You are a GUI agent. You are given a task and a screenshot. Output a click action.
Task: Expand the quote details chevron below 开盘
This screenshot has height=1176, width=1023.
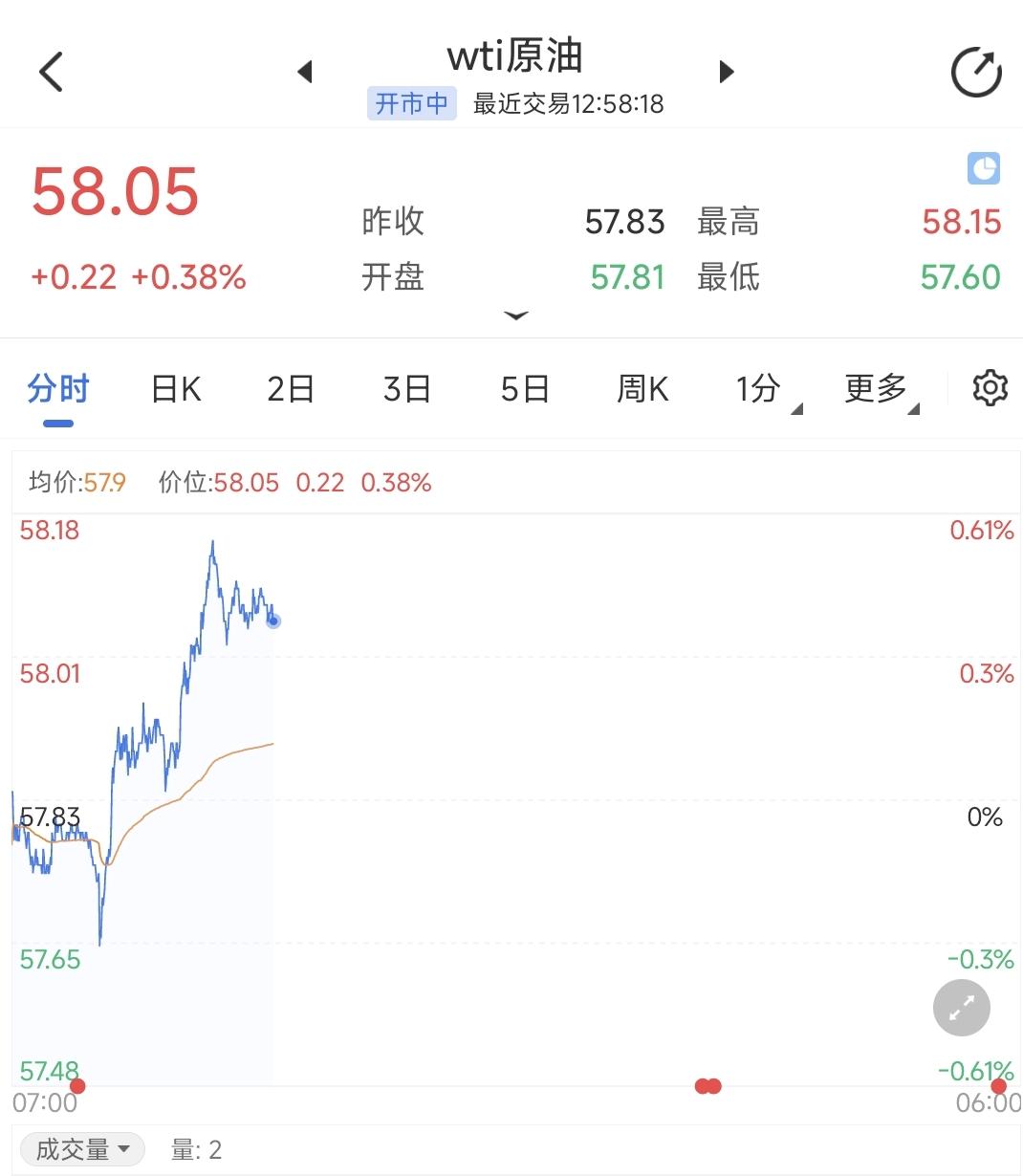coord(516,316)
